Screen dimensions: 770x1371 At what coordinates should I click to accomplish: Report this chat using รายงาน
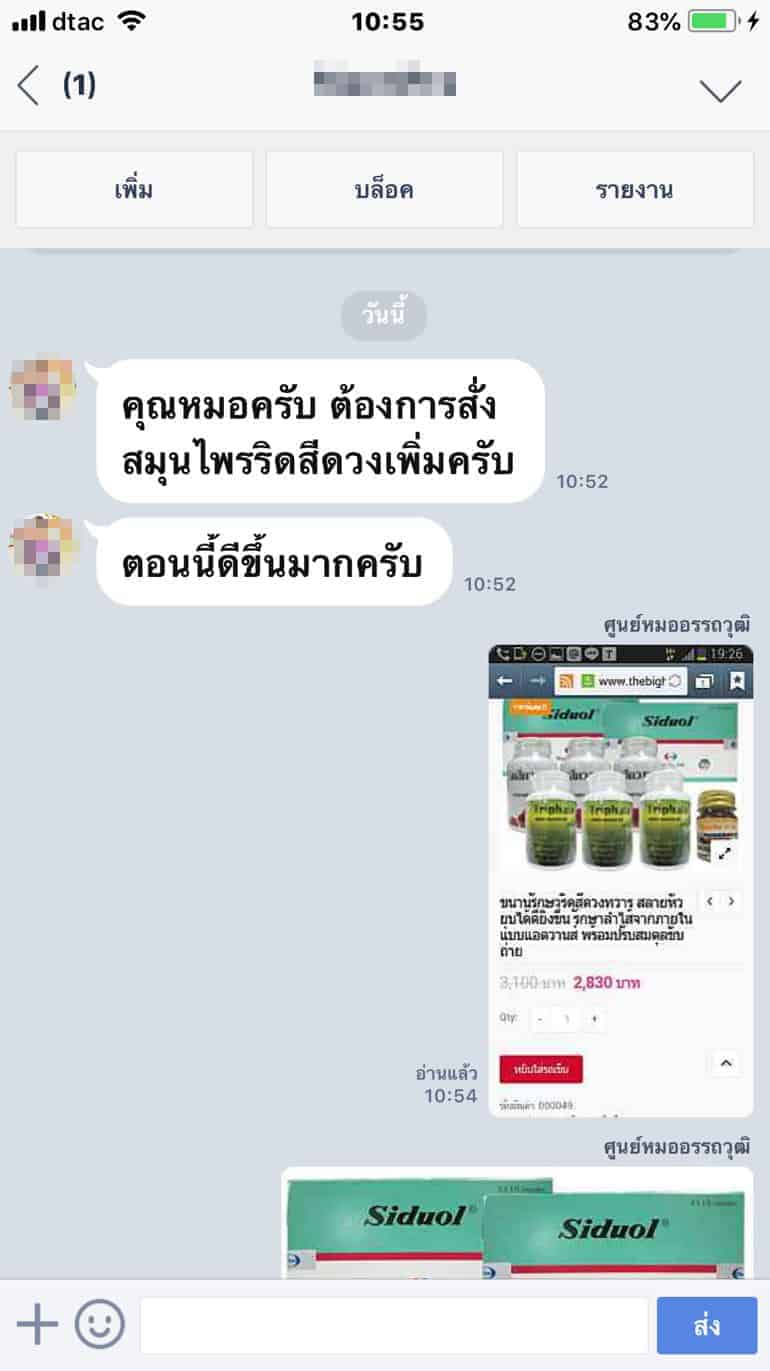(x=634, y=190)
